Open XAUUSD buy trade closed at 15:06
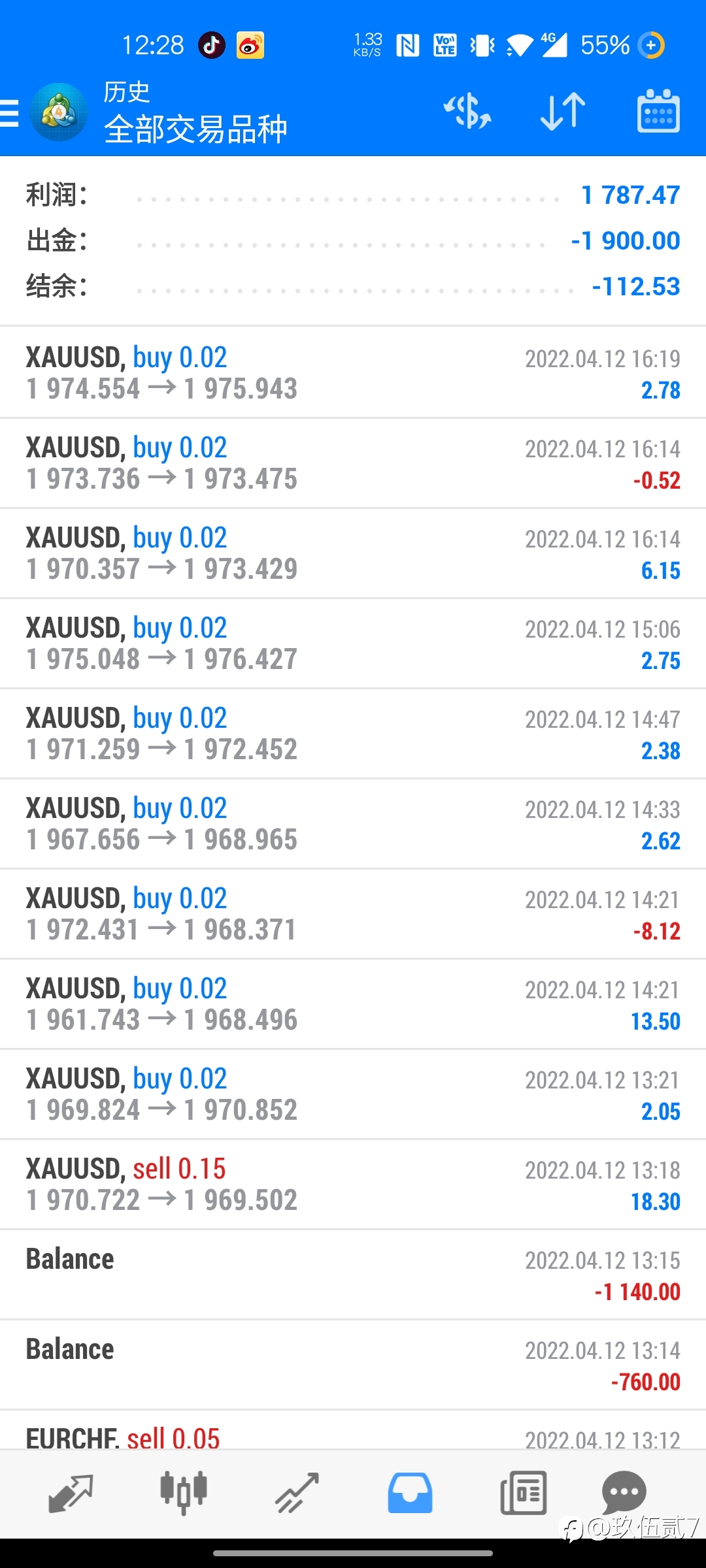Screen dimensions: 706x1568 [x=353, y=643]
